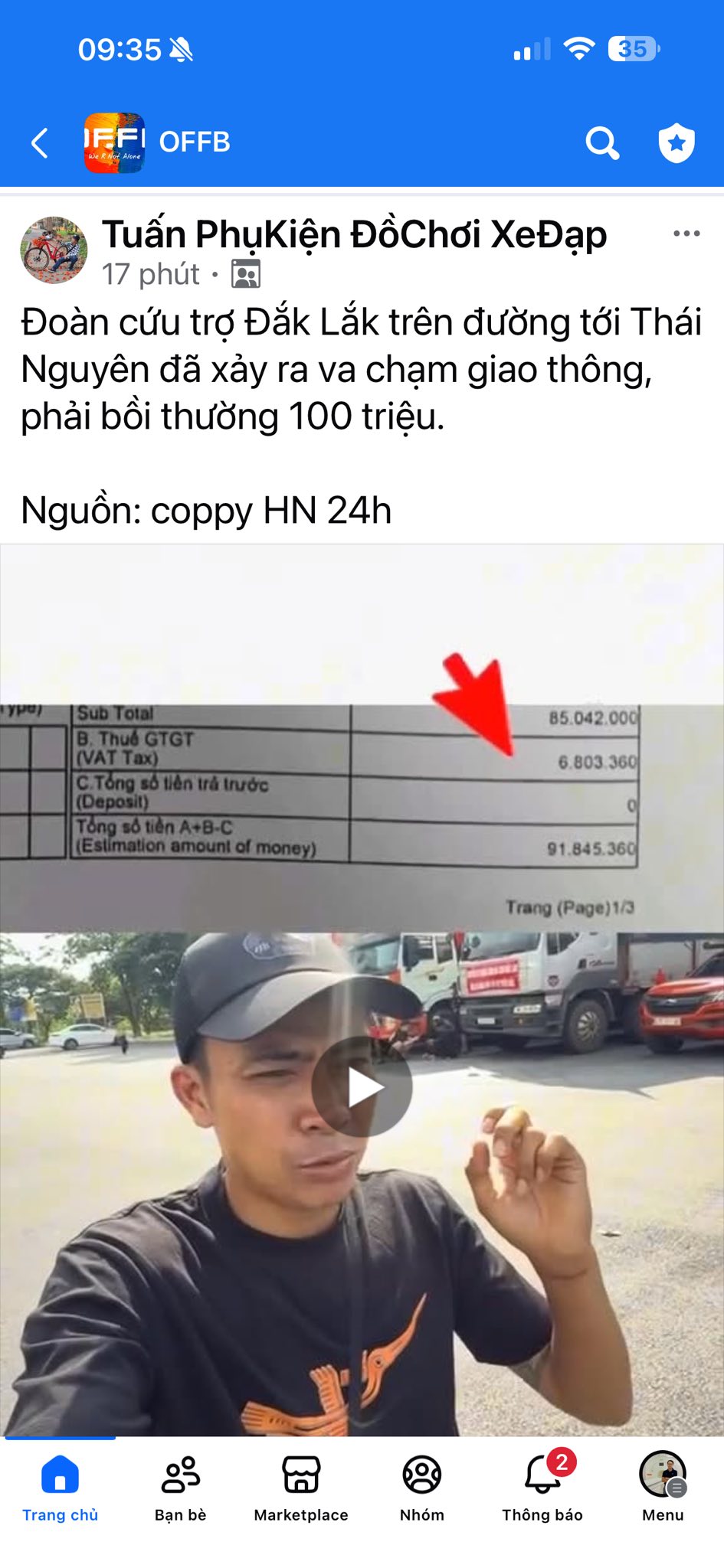The height and width of the screenshot is (1568, 724).
Task: Switch to Trang chủ tab
Action: click(x=61, y=1487)
